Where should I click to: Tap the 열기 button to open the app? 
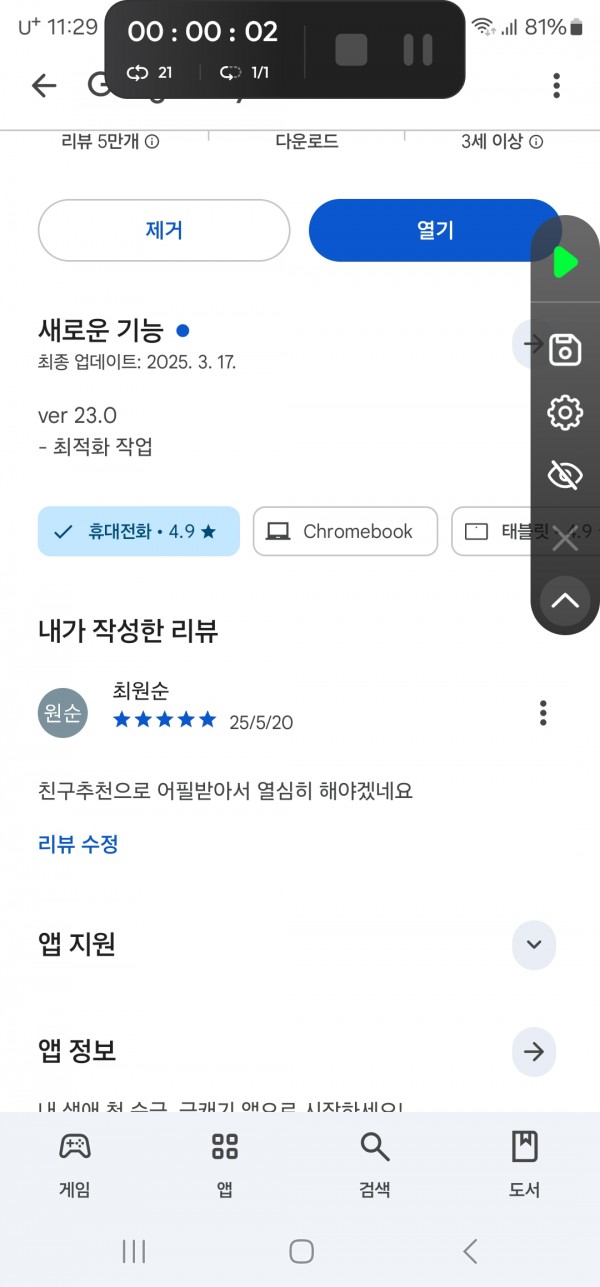click(434, 230)
